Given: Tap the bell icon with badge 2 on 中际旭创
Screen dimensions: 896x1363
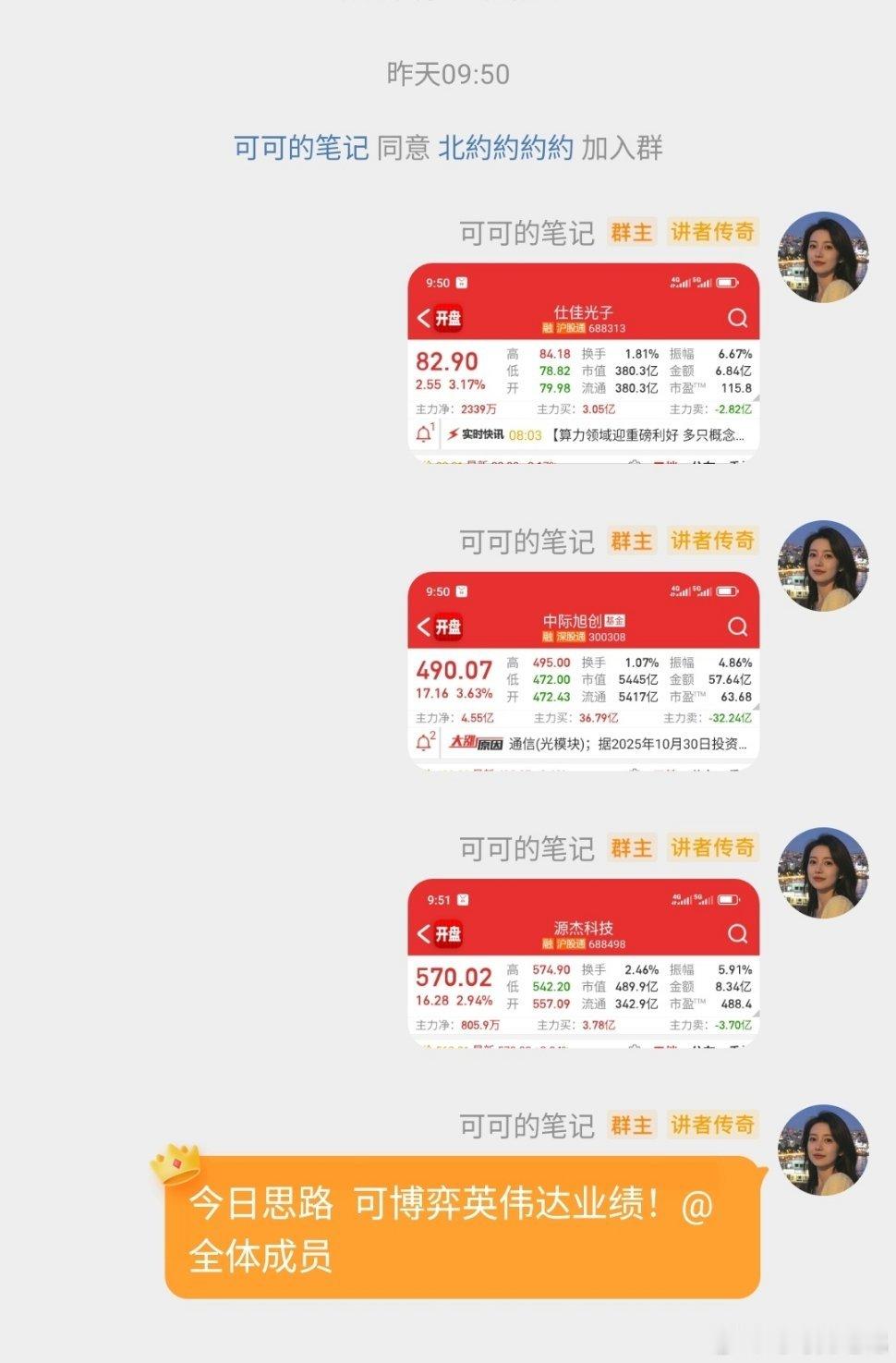Looking at the screenshot, I should [426, 743].
